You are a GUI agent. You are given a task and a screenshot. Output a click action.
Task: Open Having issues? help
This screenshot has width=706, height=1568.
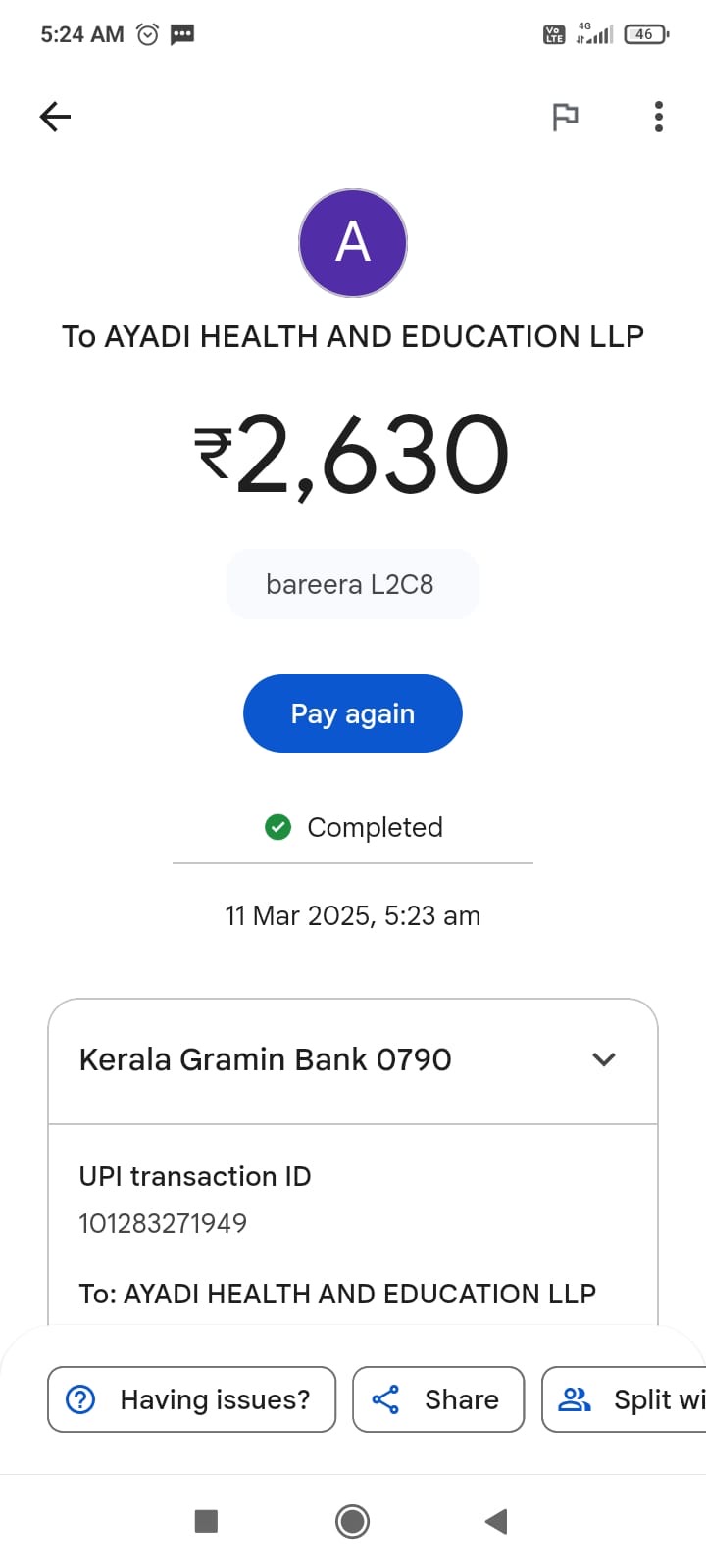click(192, 1399)
